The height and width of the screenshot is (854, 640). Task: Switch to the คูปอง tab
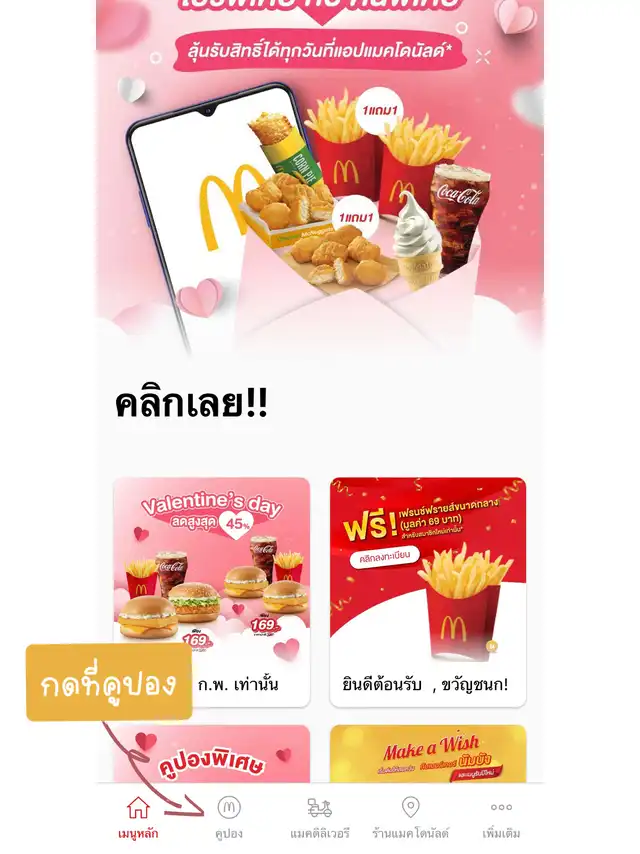229,816
